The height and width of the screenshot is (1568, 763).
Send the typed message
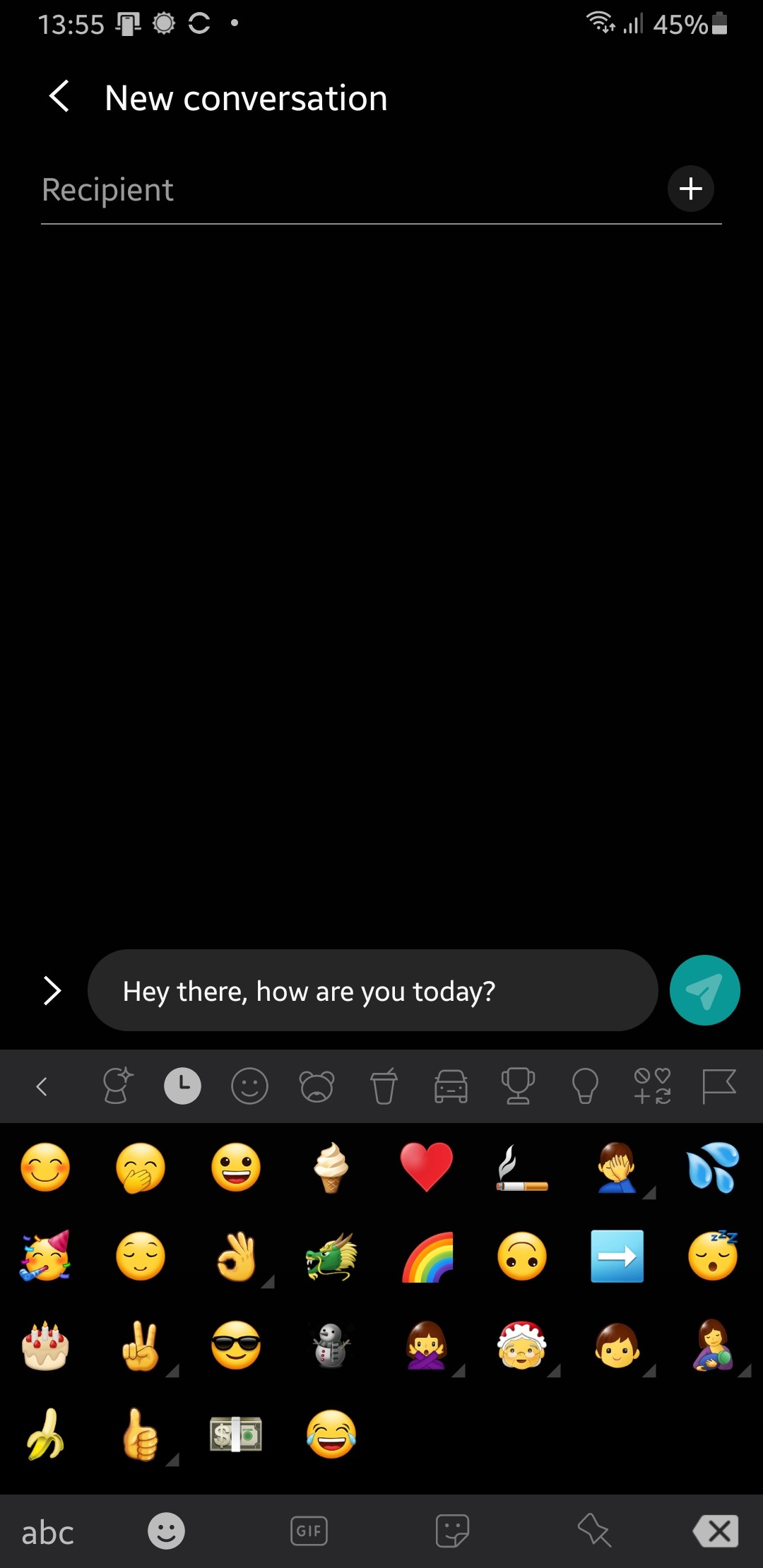[704, 990]
